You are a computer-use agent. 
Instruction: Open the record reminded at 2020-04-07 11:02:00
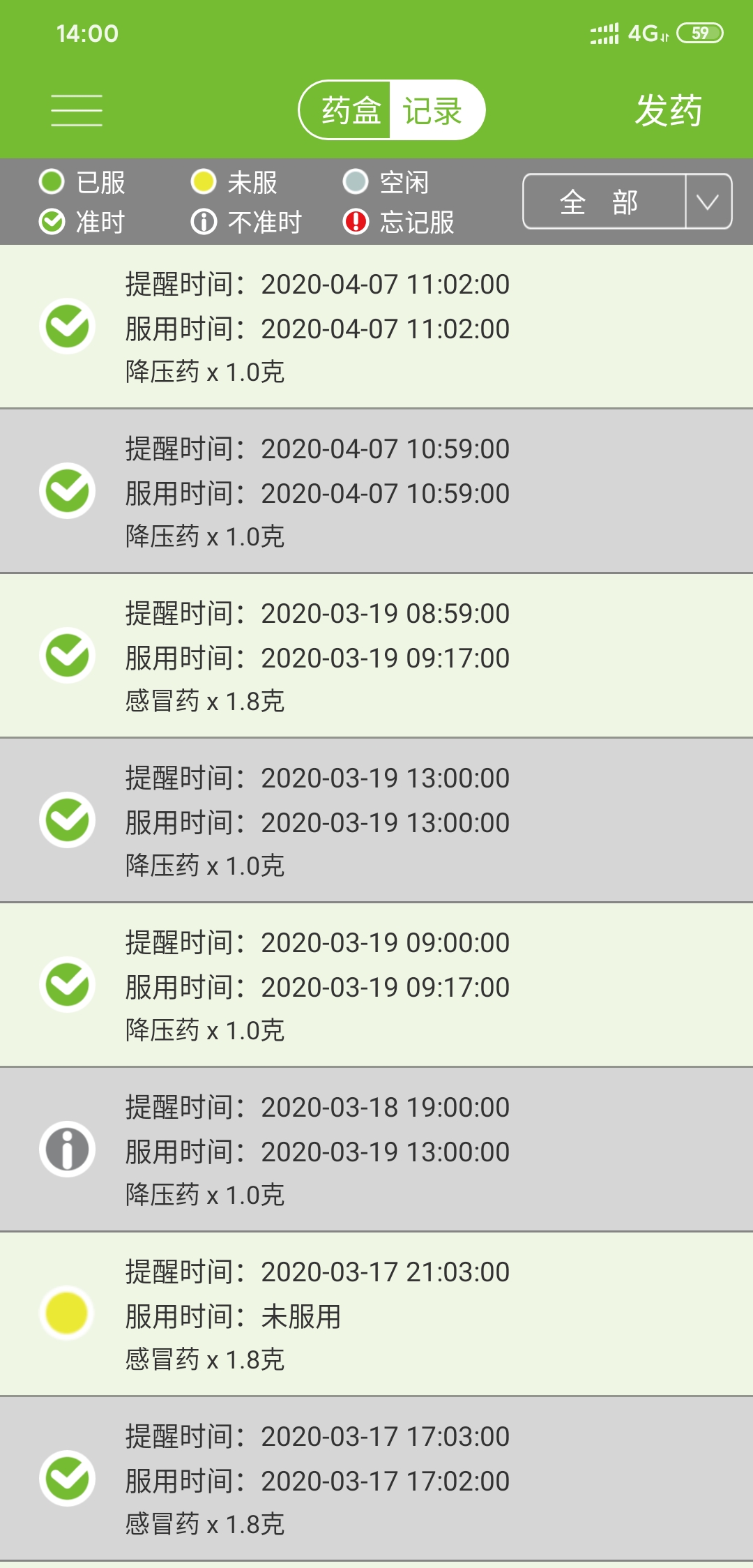tap(376, 327)
